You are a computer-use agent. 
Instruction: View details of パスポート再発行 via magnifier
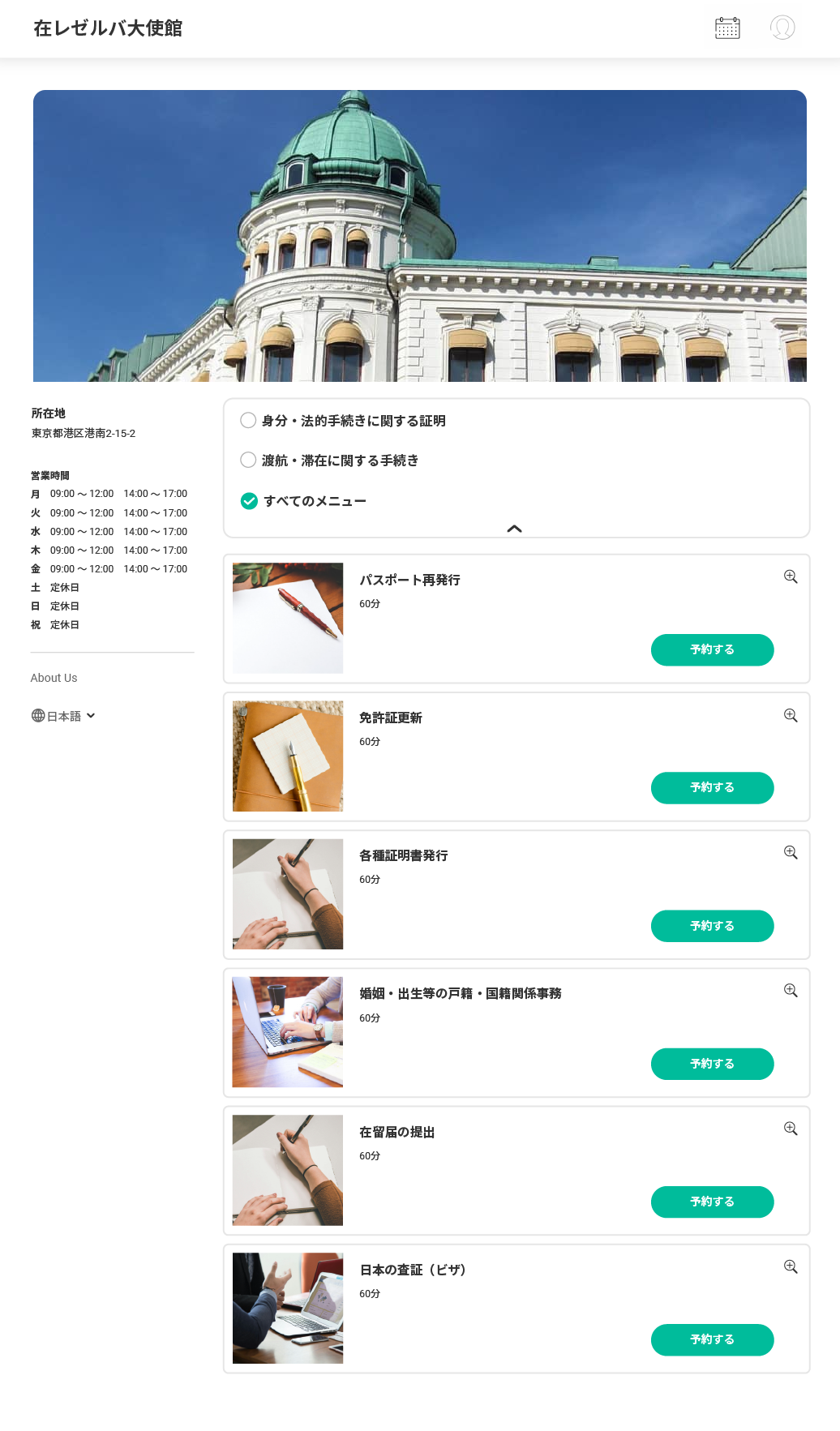point(791,576)
